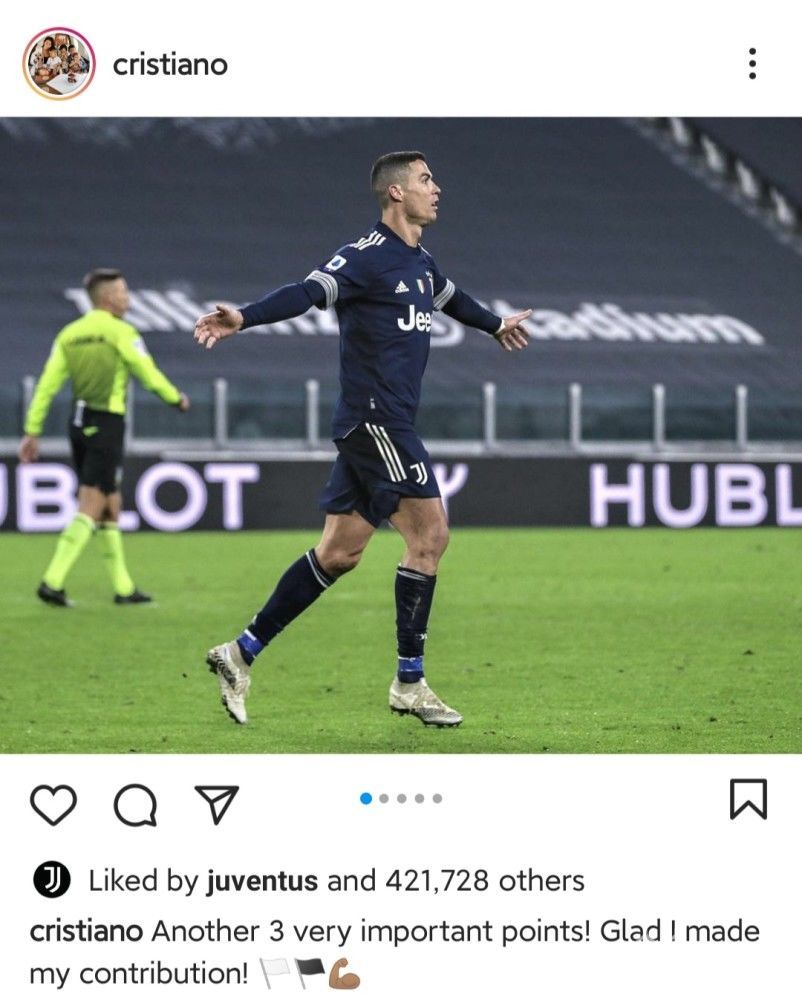Open juventus in the liked-by line
Image resolution: width=802 pixels, height=1000 pixels.
coord(262,881)
